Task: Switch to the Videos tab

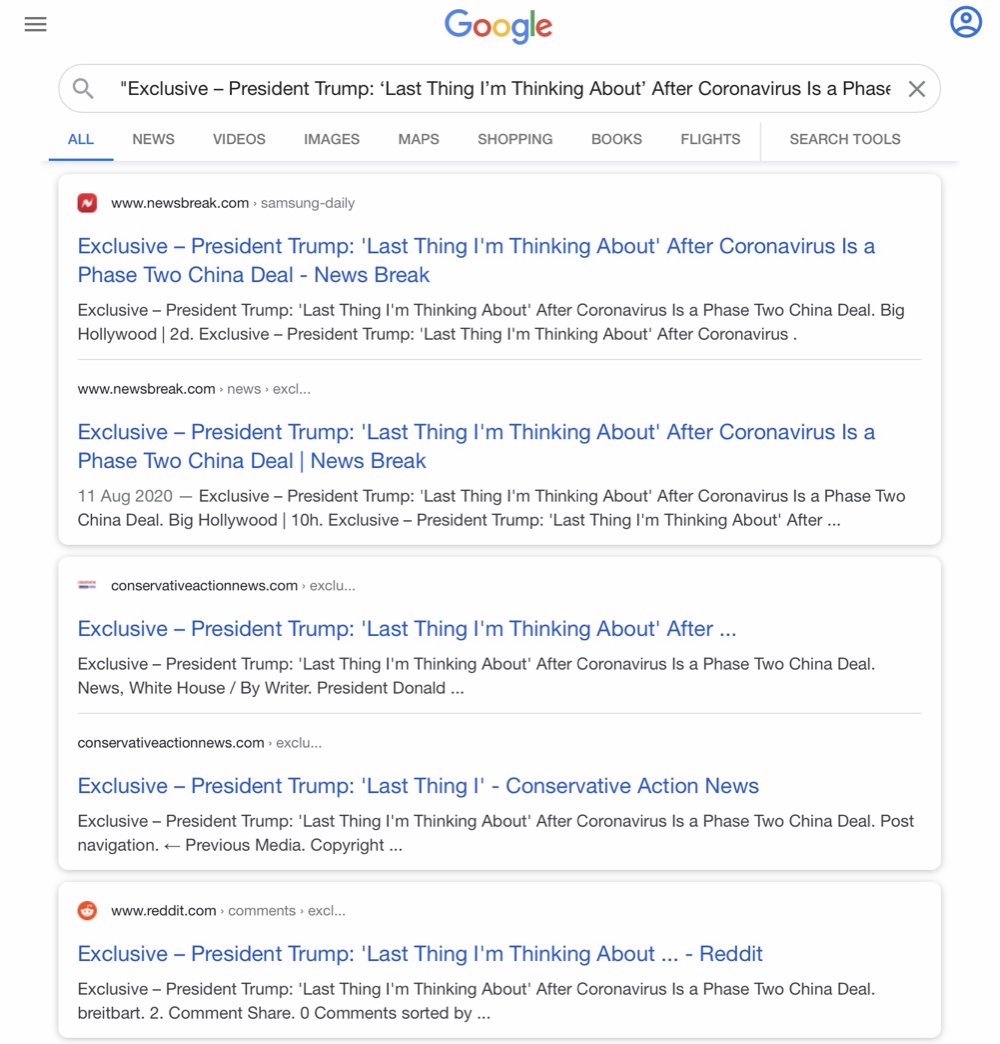Action: tap(239, 139)
